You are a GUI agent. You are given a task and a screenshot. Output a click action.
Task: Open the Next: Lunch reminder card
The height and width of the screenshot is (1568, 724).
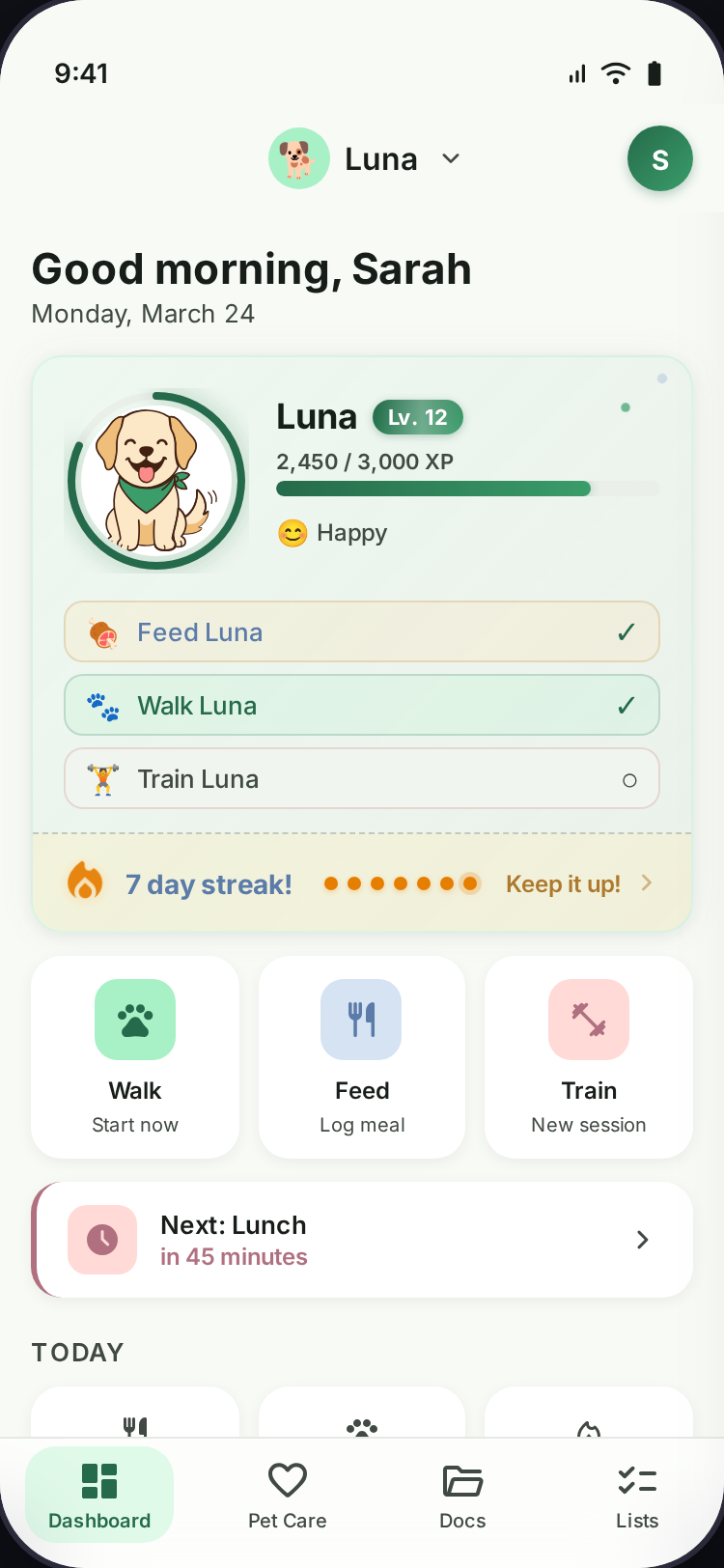coord(362,1240)
